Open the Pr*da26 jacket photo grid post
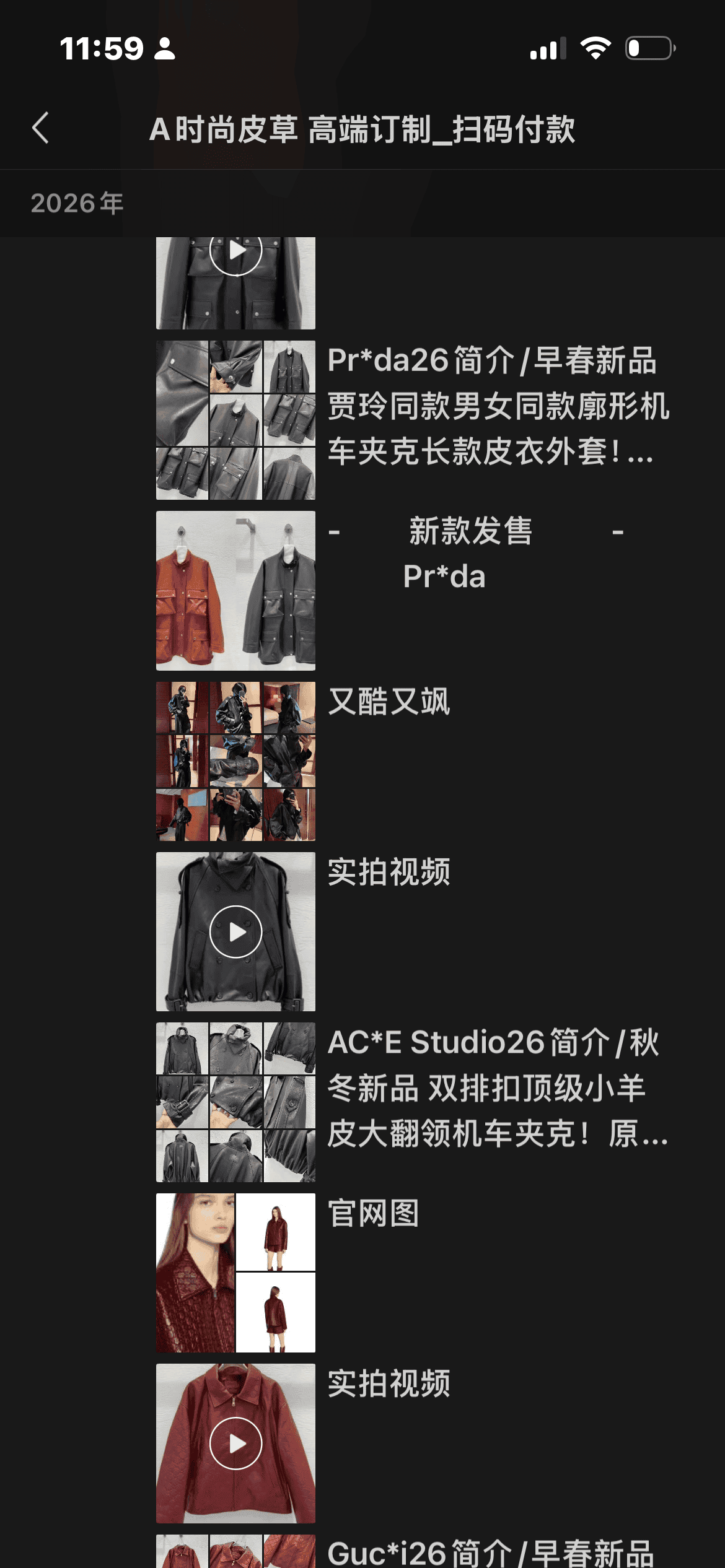 (x=235, y=420)
